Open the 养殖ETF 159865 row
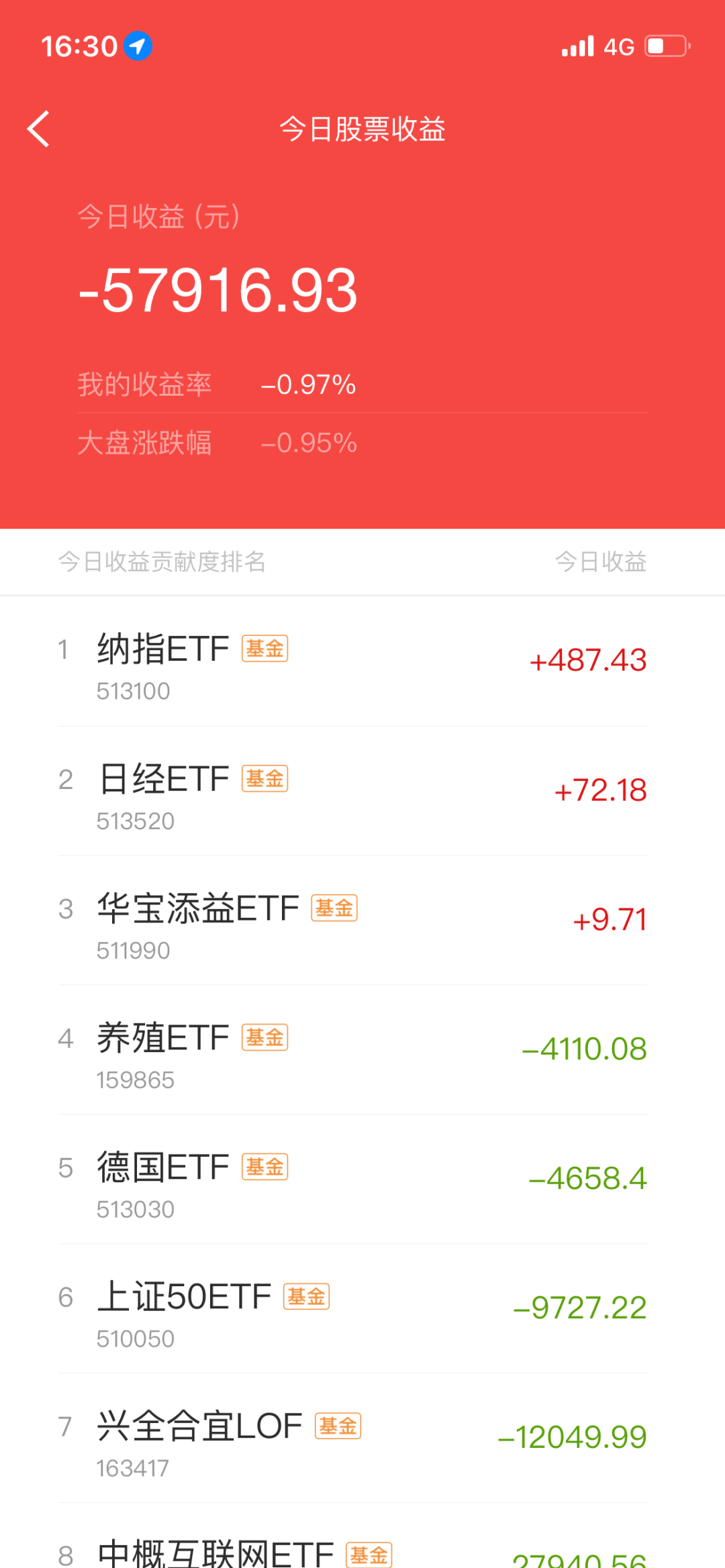 coord(362,1050)
